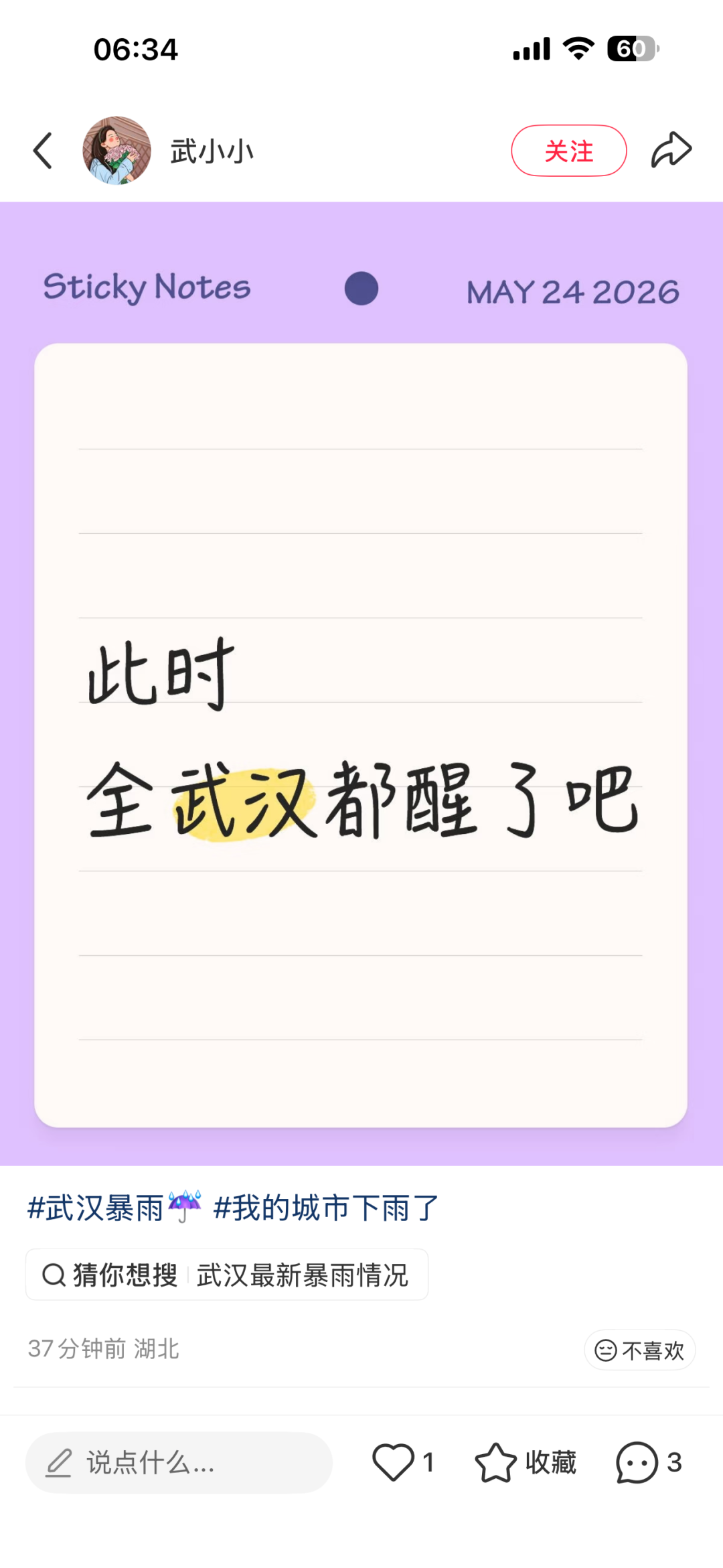The height and width of the screenshot is (1568, 723).
Task: Open the sticky note image
Action: pyautogui.click(x=361, y=683)
